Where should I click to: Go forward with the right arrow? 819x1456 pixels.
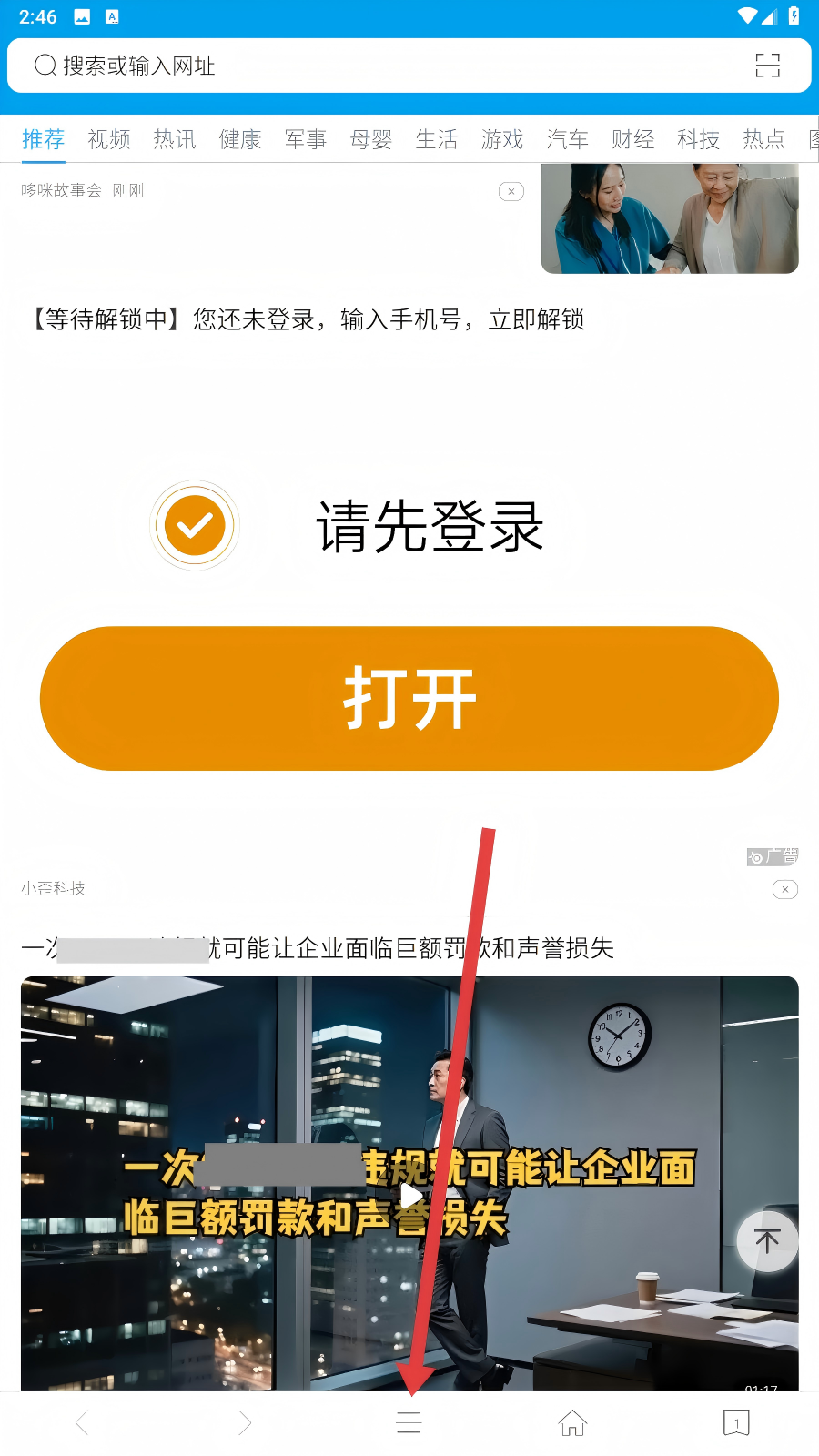244,1422
